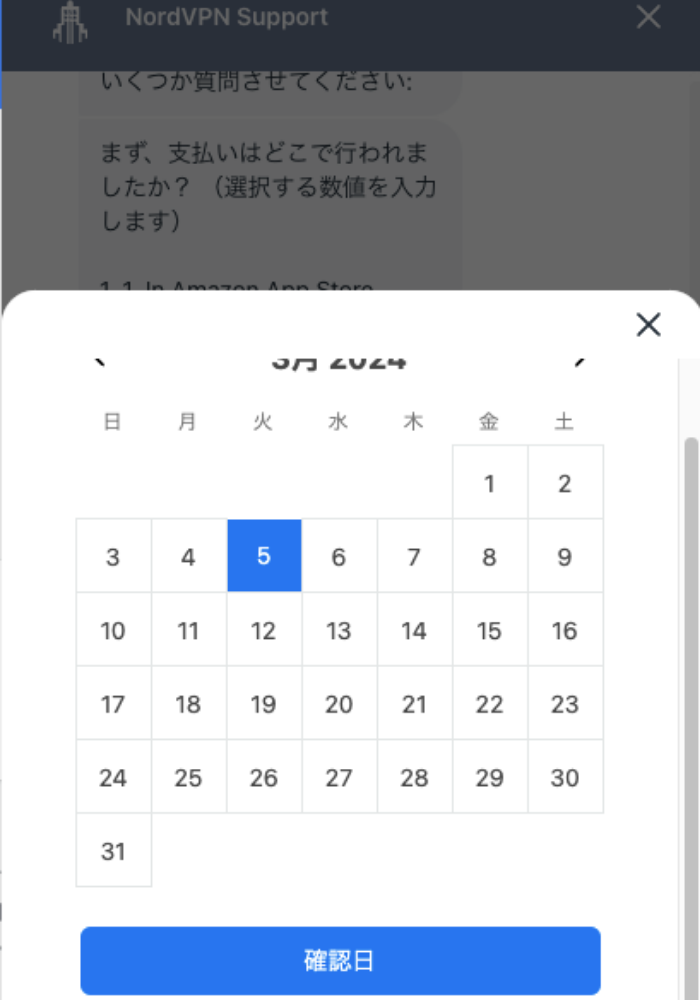This screenshot has width=700, height=1000.
Task: Pick date 24 in the calendar
Action: click(113, 778)
